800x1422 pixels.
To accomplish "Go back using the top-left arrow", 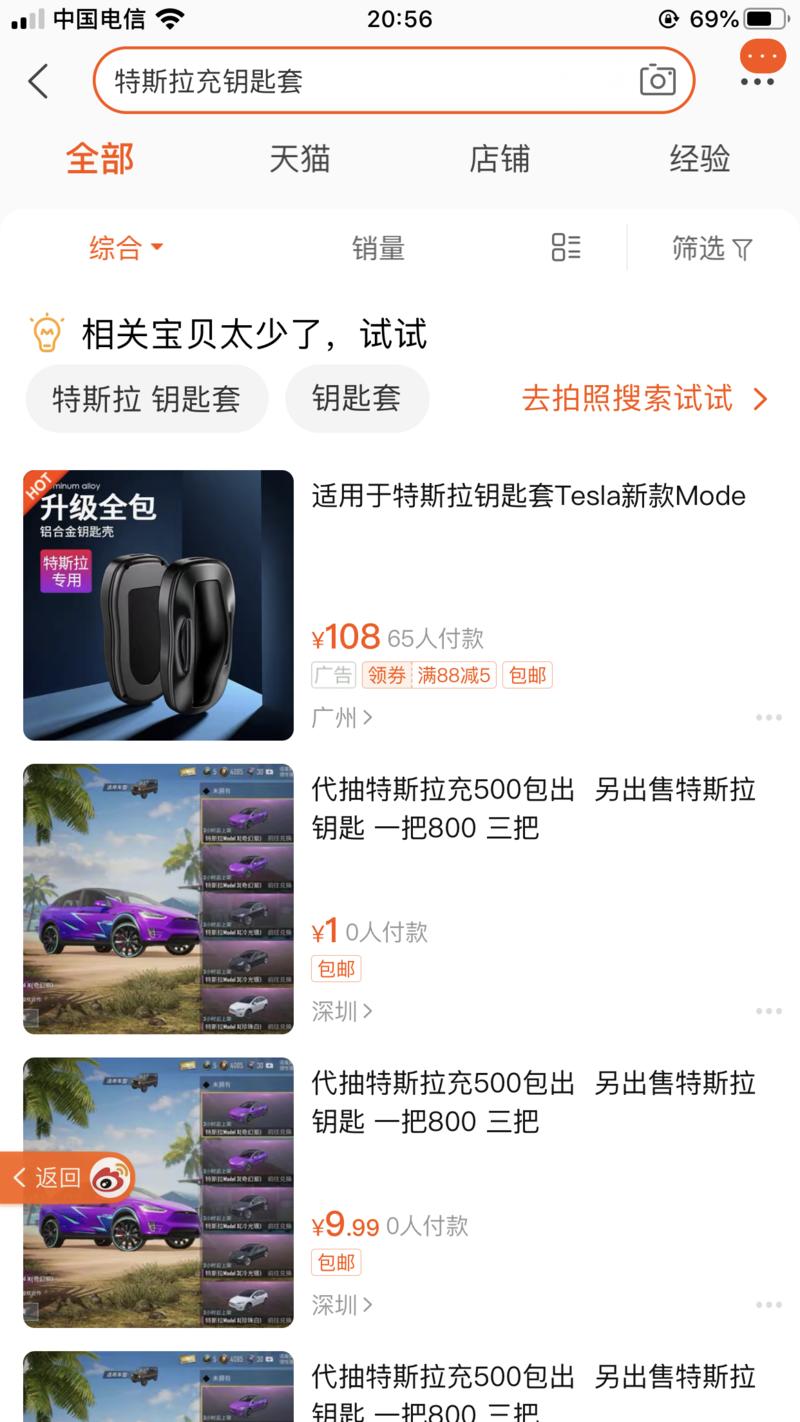I will coord(38,81).
